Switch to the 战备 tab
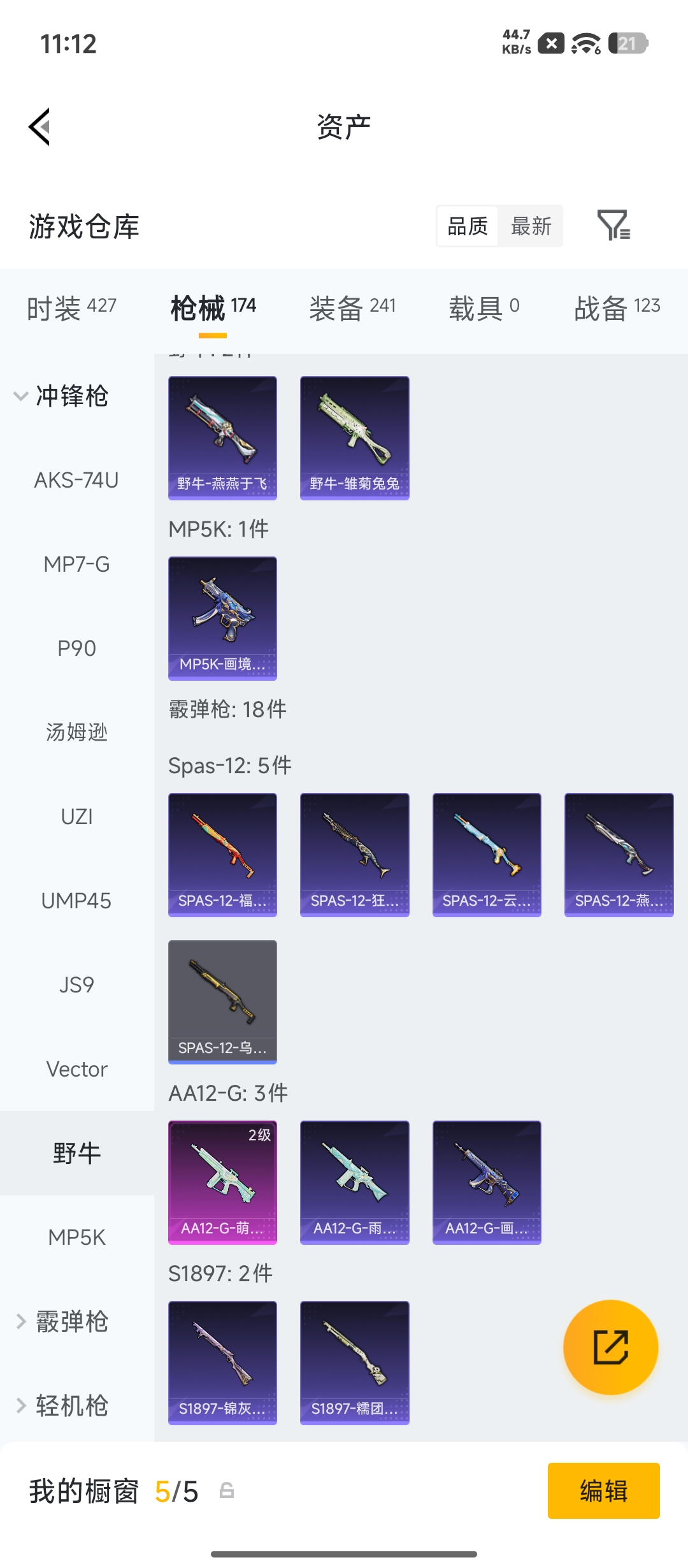 [x=617, y=309]
